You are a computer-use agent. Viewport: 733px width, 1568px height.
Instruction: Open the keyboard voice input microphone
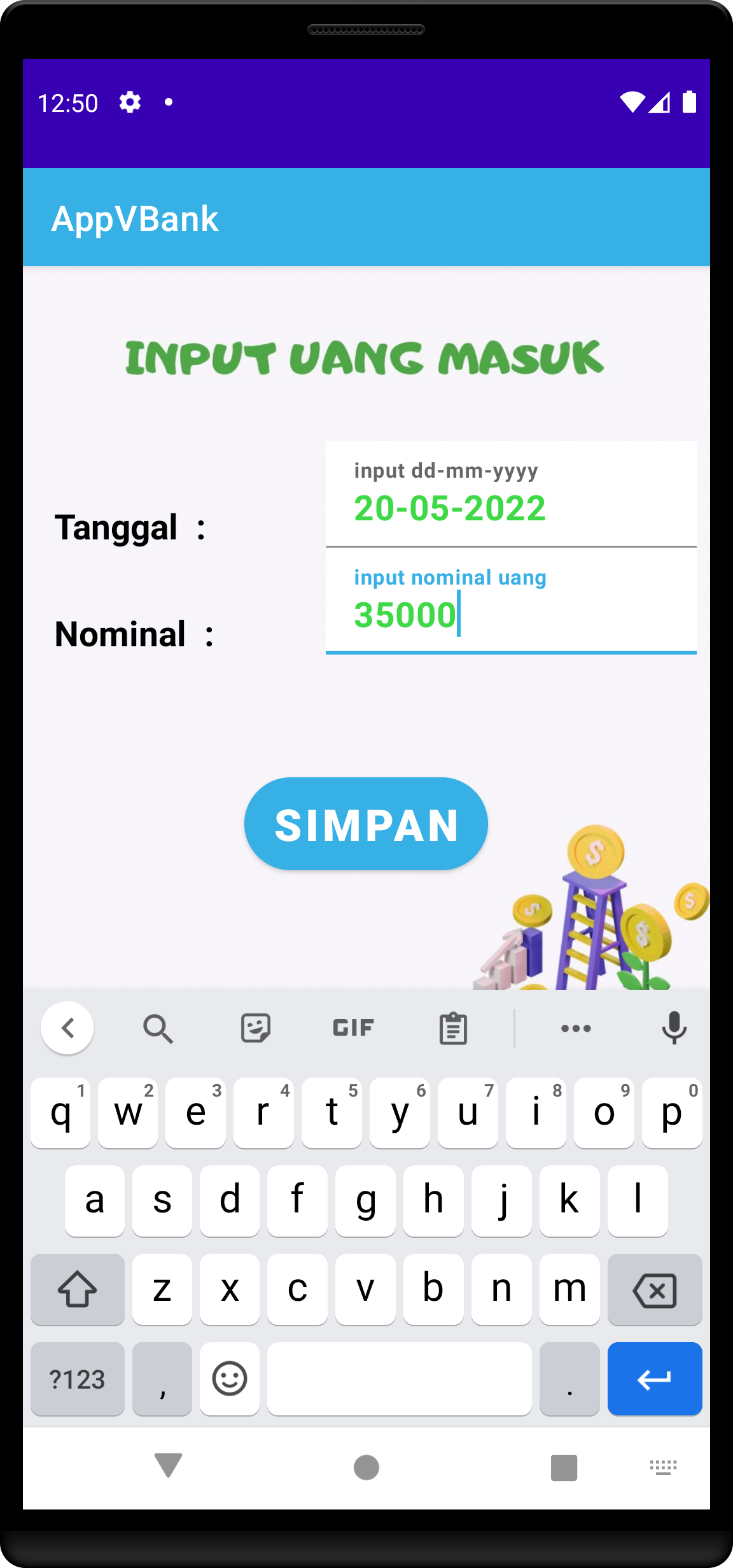[x=674, y=1028]
